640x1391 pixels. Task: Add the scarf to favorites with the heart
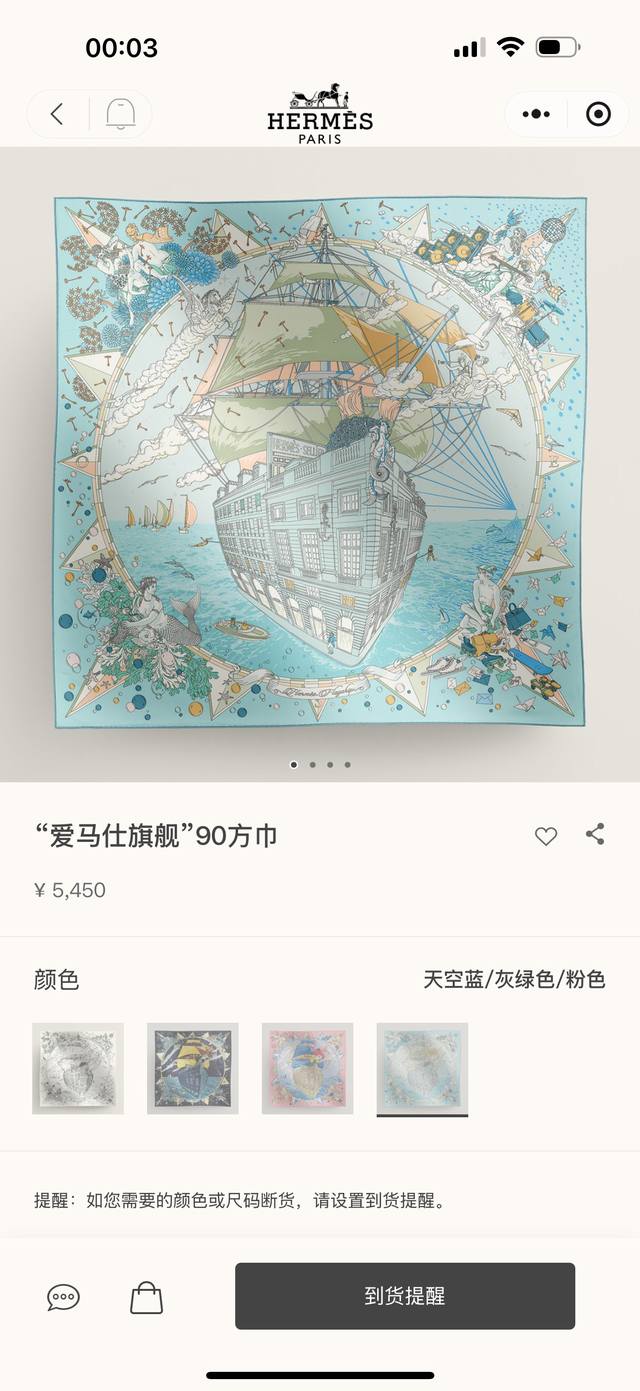tap(545, 836)
